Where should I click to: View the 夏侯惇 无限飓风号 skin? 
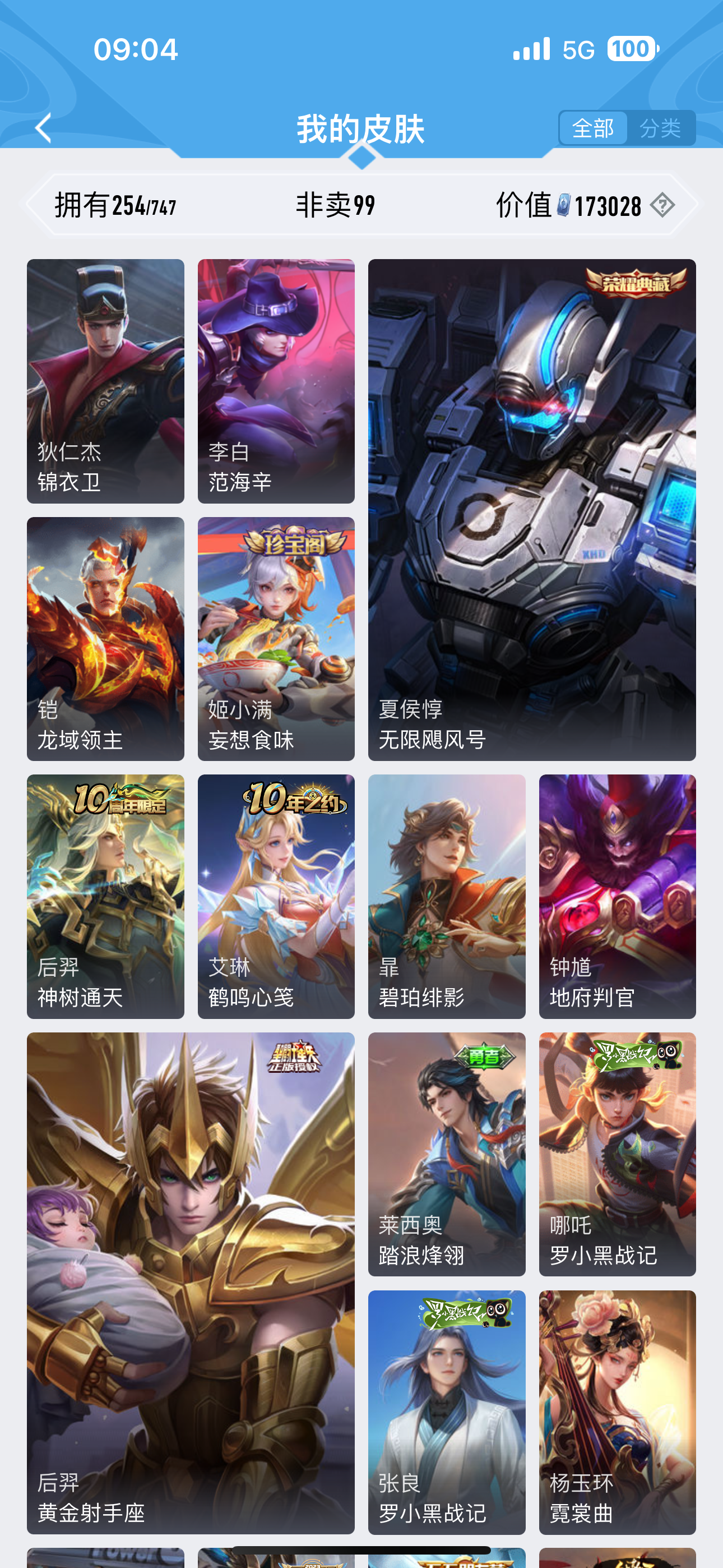coord(531,509)
